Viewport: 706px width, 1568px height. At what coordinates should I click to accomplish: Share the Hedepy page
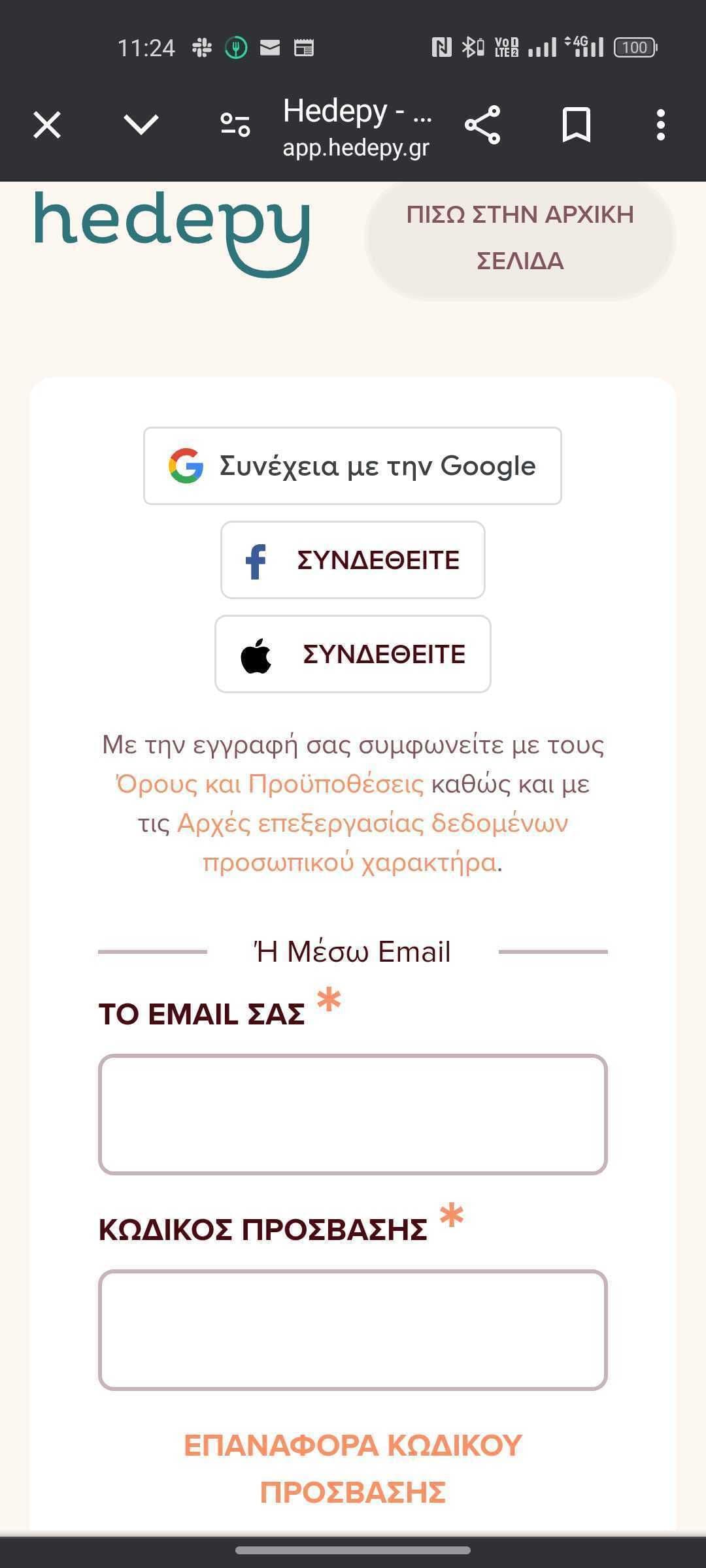[x=482, y=125]
